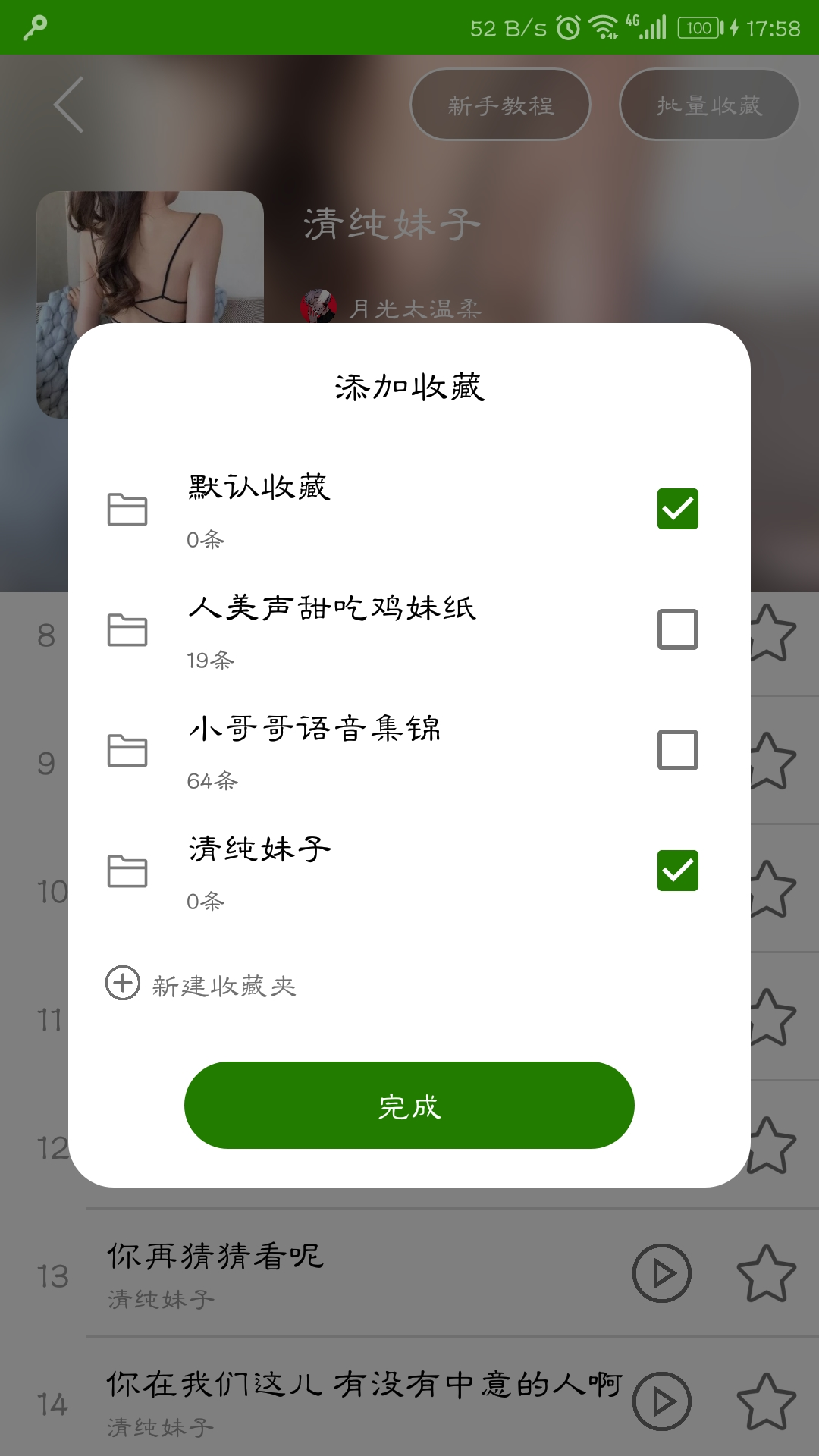The image size is (819, 1456).
Task: Confirm with the 完成 button
Action: (x=409, y=1106)
